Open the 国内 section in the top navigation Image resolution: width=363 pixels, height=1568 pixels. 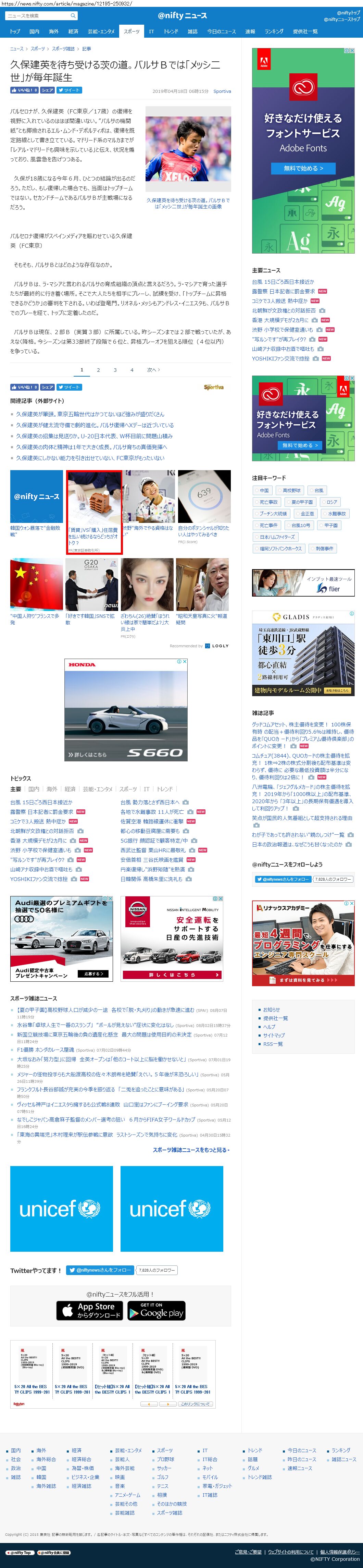click(x=34, y=31)
